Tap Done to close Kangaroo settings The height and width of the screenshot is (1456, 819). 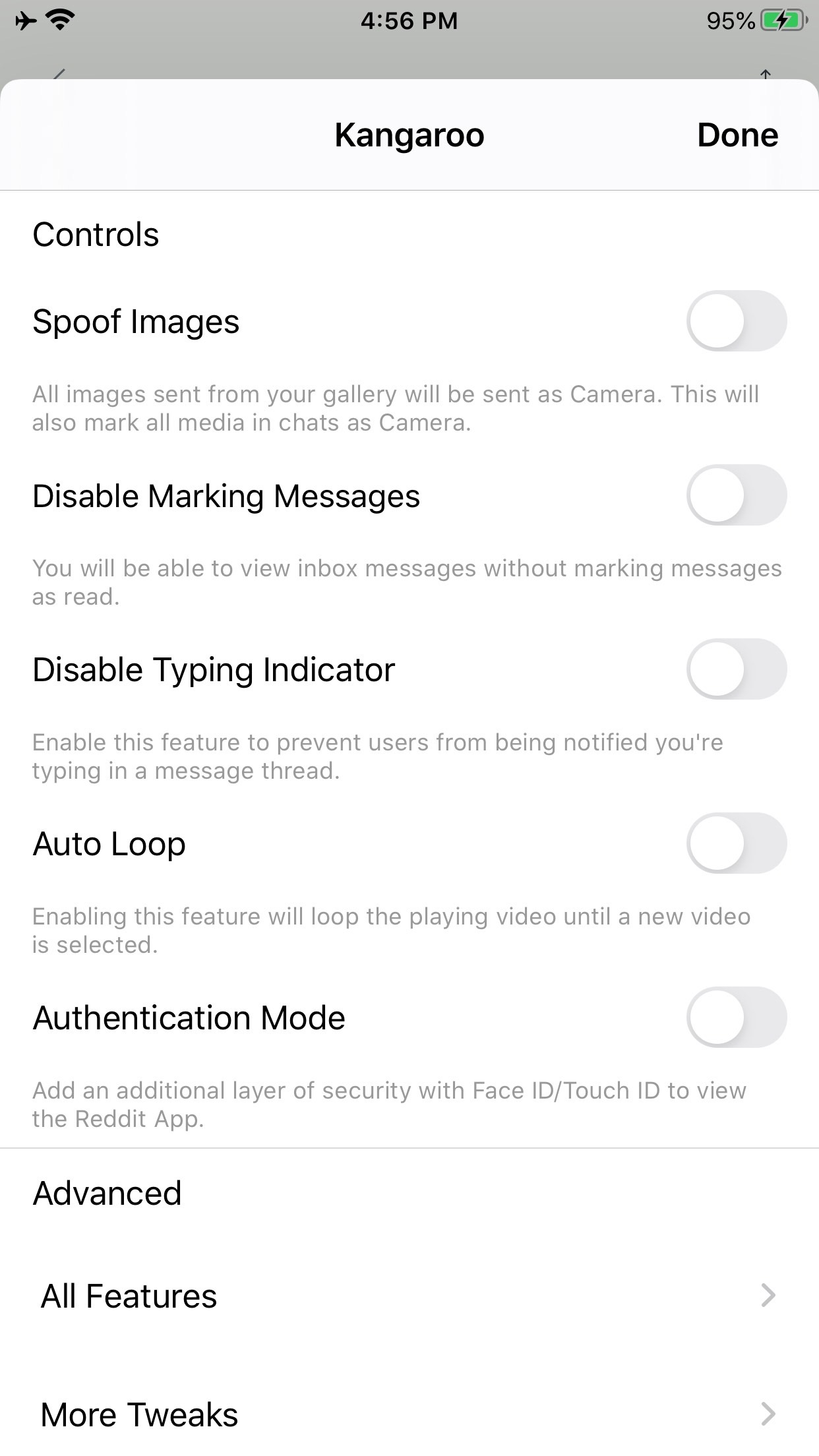tap(737, 135)
